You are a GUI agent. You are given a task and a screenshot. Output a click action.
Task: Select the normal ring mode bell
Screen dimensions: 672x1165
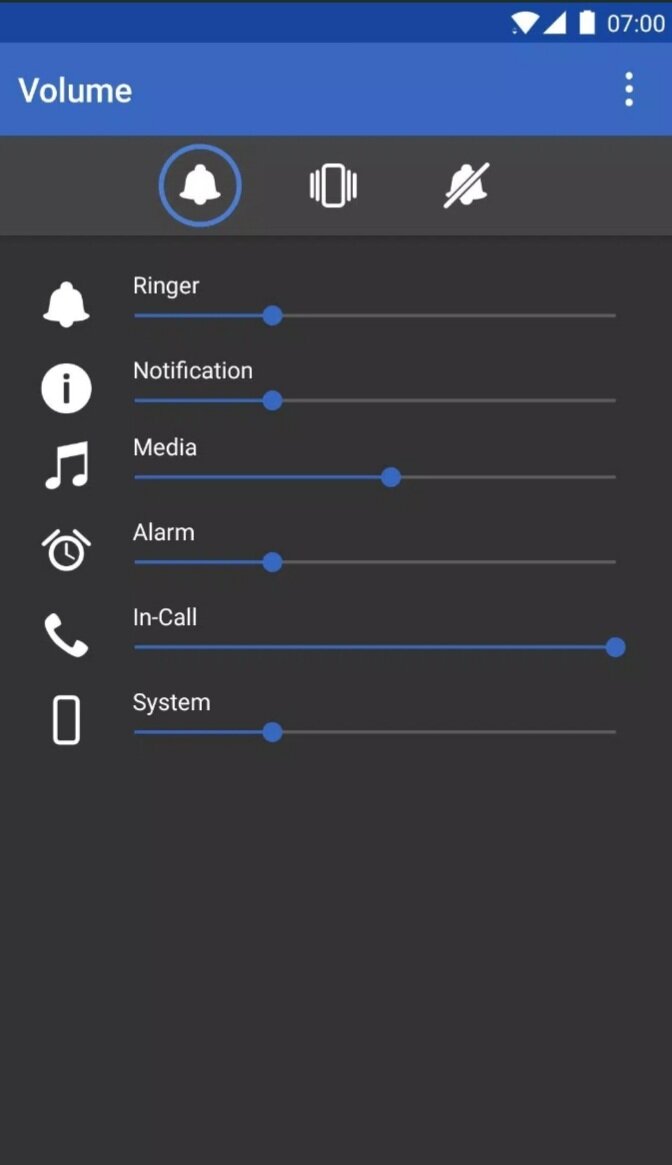[200, 186]
